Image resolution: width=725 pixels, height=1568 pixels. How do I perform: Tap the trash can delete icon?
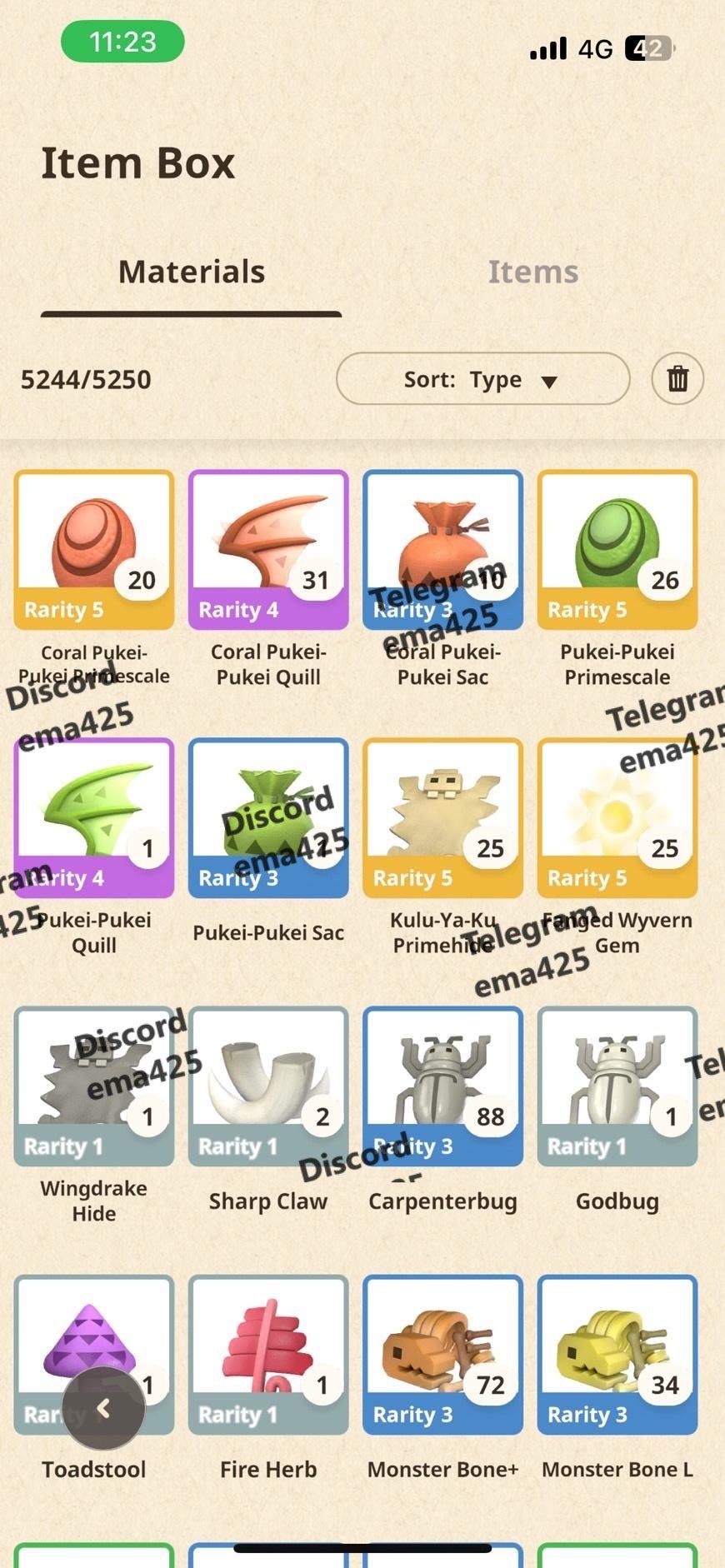click(x=677, y=379)
